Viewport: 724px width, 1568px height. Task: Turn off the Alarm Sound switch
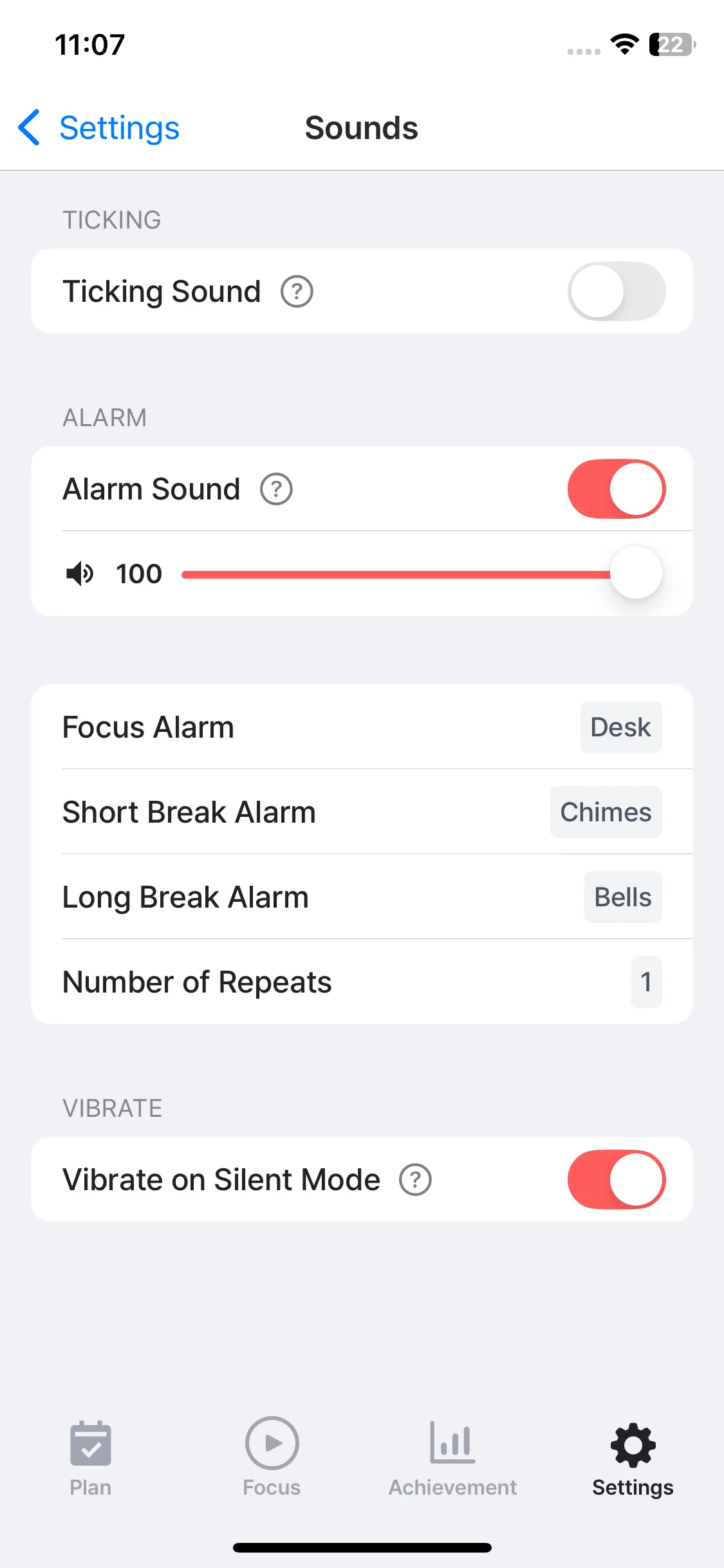tap(616, 489)
